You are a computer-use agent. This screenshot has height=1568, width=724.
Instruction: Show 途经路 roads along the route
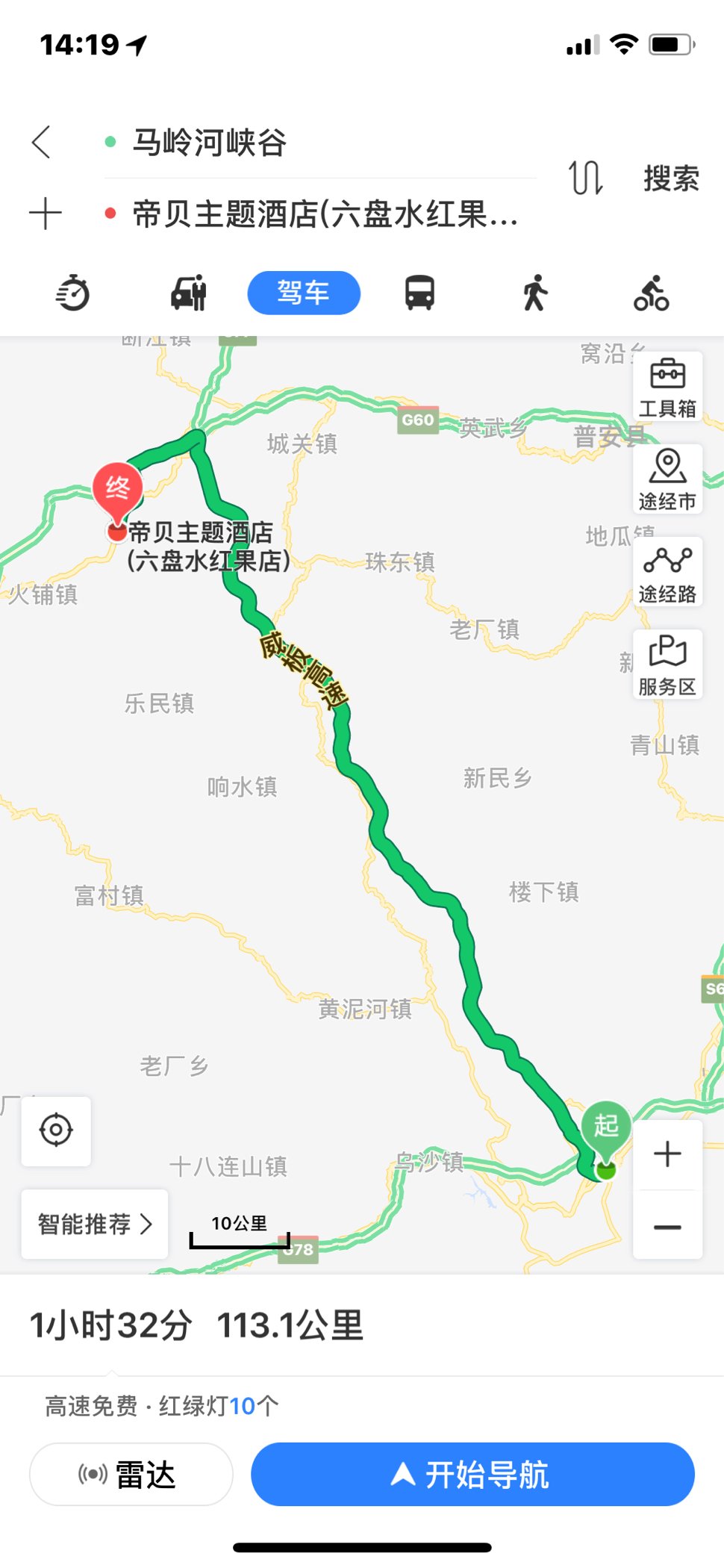pos(667,572)
